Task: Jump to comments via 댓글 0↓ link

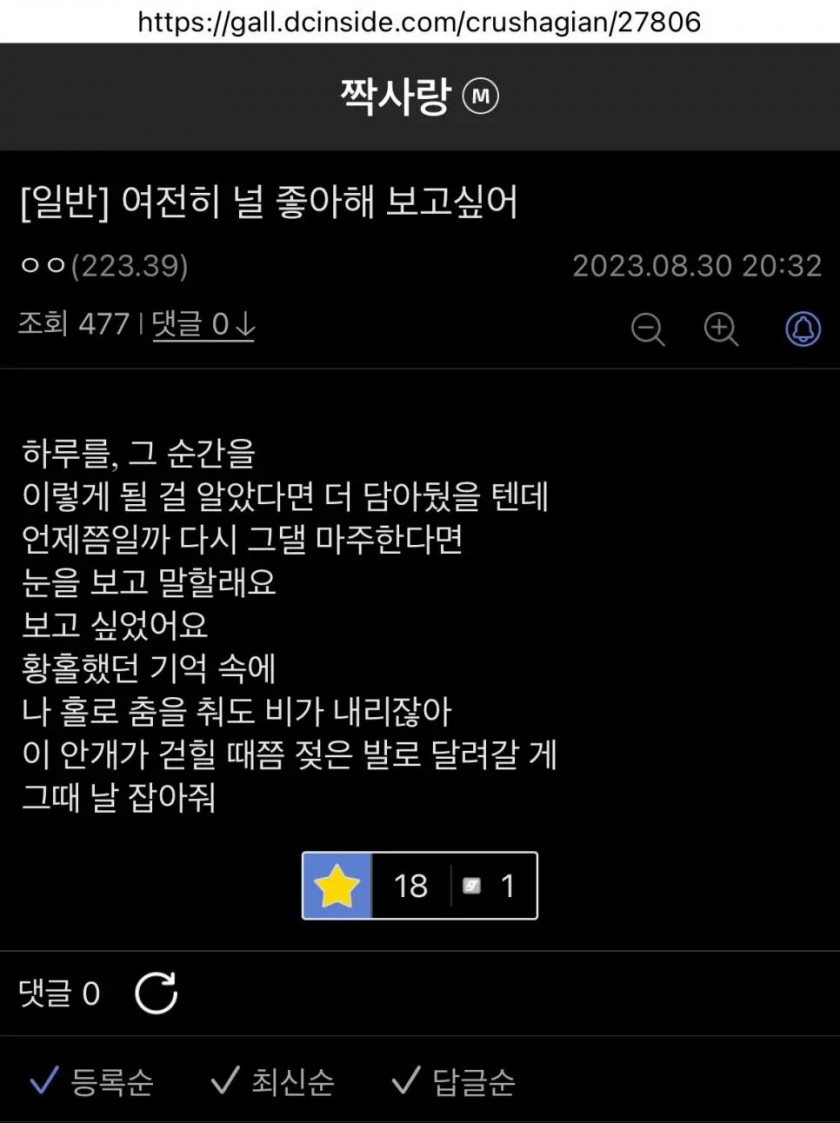Action: [x=203, y=324]
